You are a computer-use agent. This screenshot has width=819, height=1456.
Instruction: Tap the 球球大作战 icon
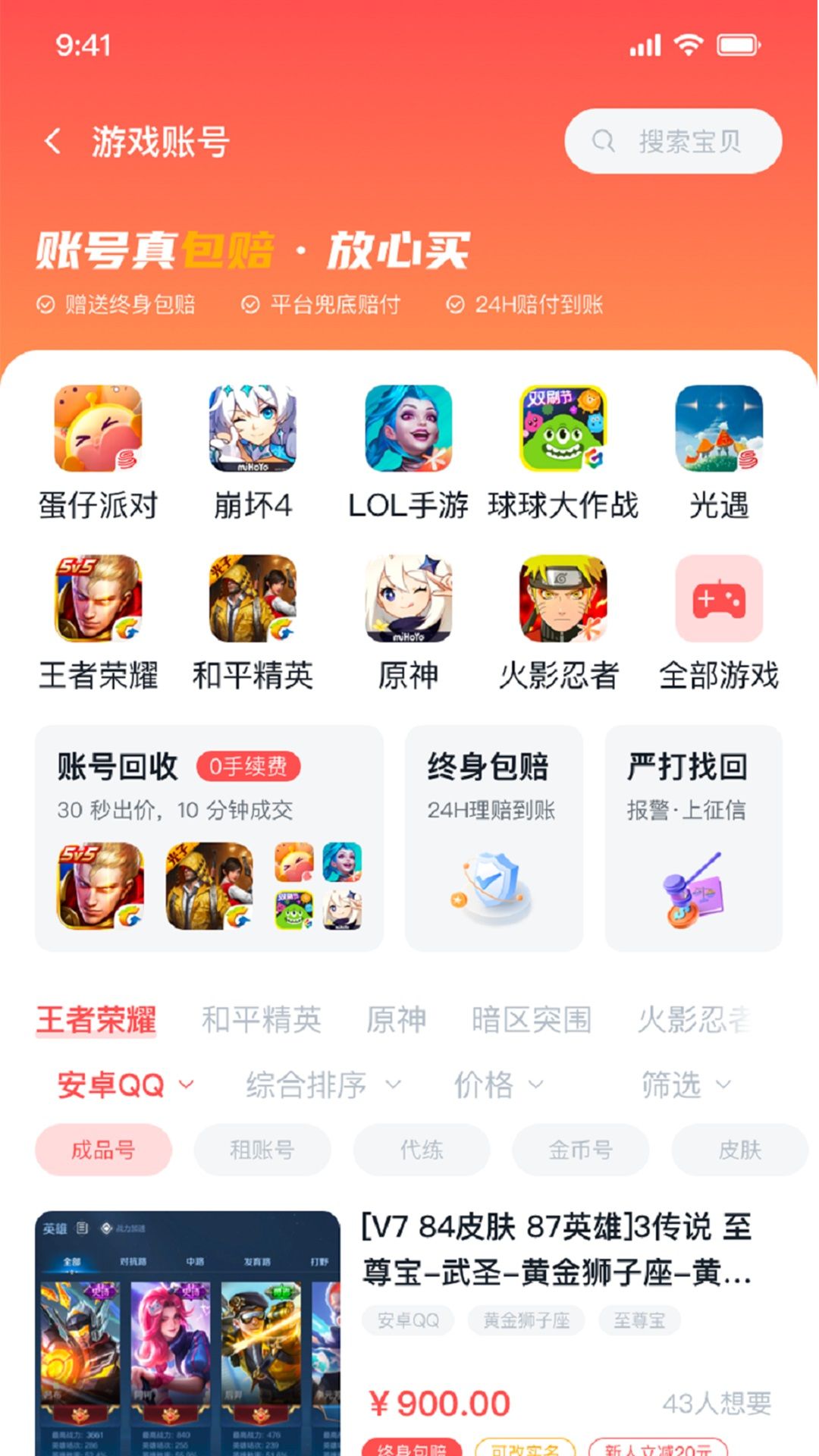(x=563, y=428)
